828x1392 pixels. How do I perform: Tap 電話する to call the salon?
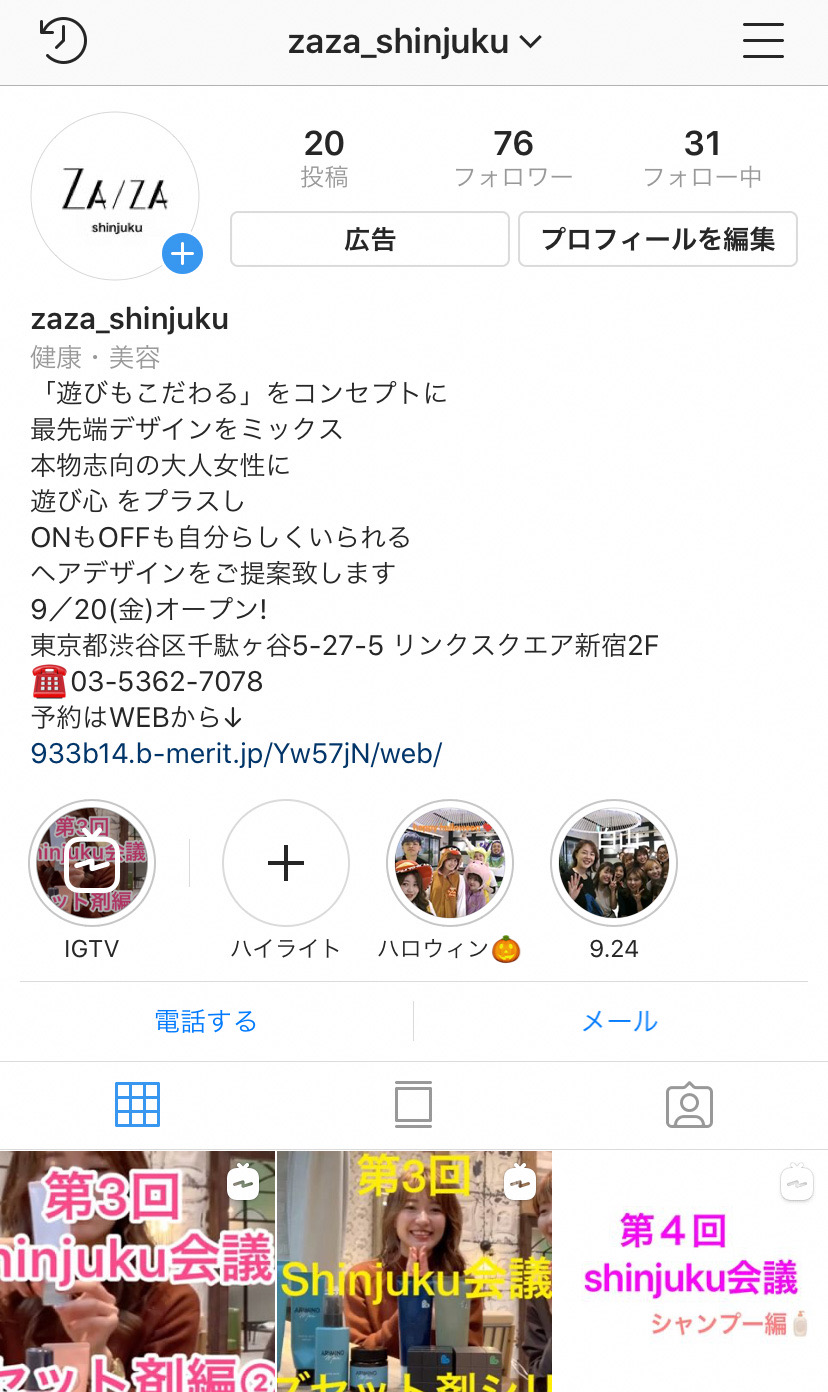[206, 1021]
